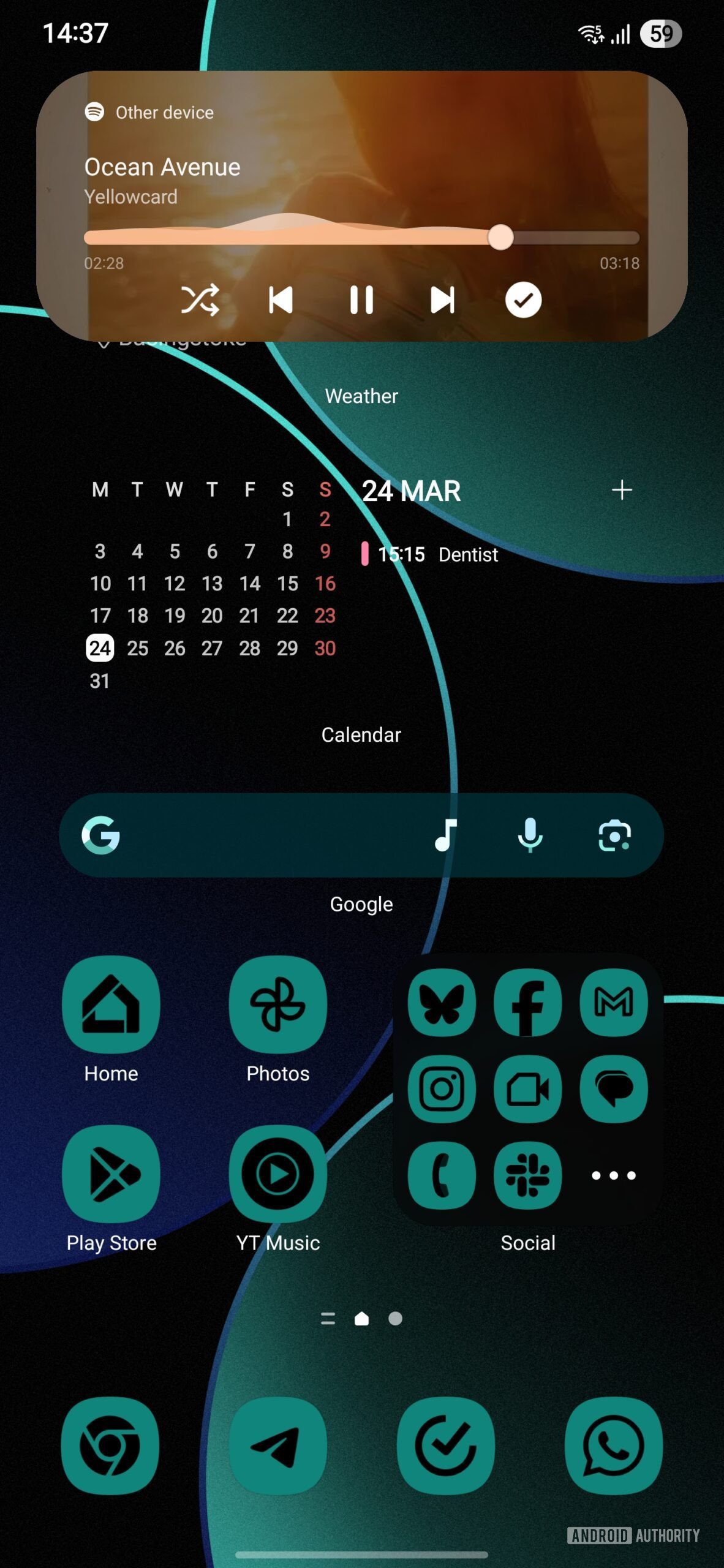724x1568 pixels.
Task: Identify a song via music note icon
Action: click(x=445, y=835)
